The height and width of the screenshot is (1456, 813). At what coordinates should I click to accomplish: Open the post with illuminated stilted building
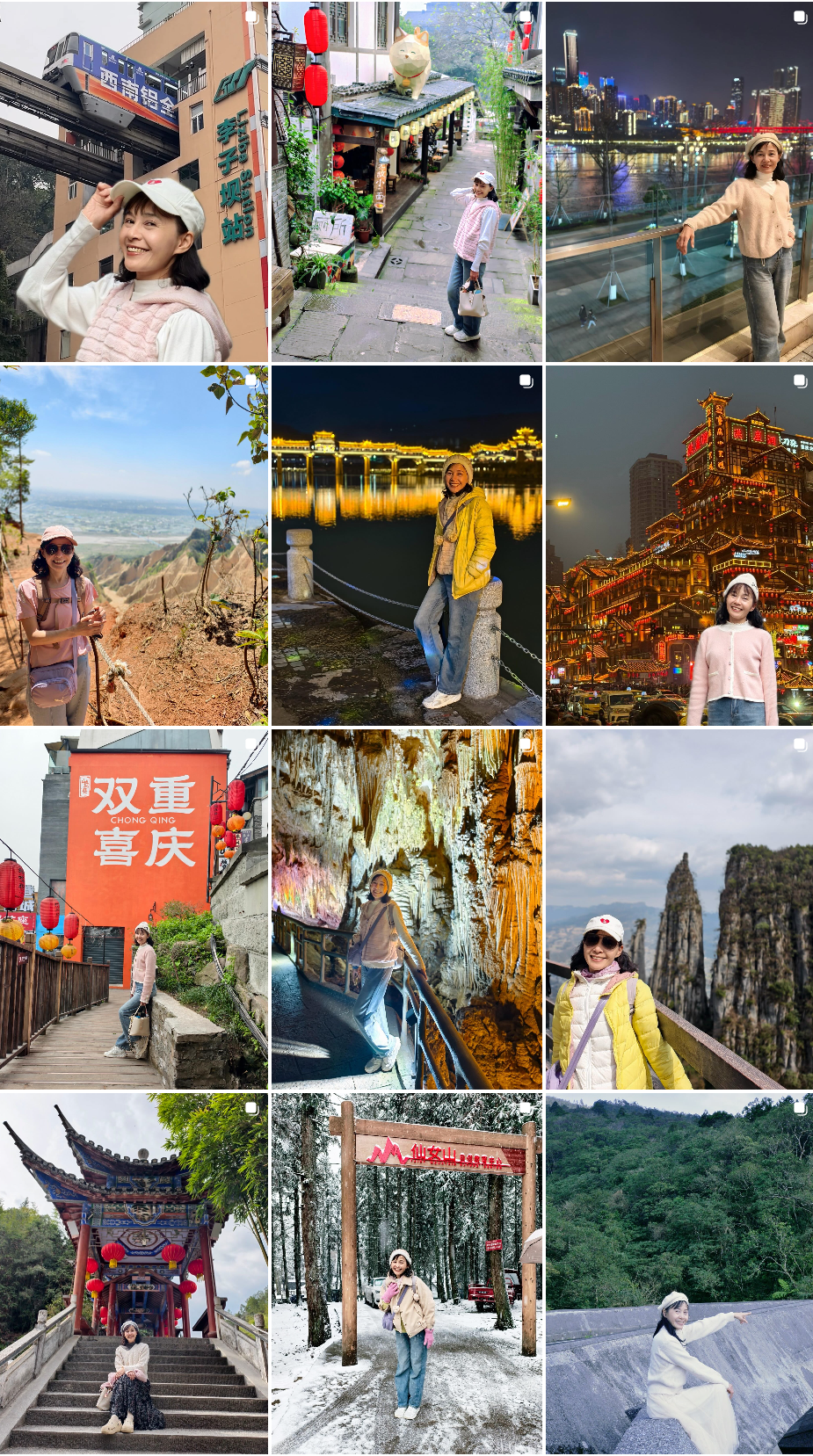pyautogui.click(x=679, y=546)
